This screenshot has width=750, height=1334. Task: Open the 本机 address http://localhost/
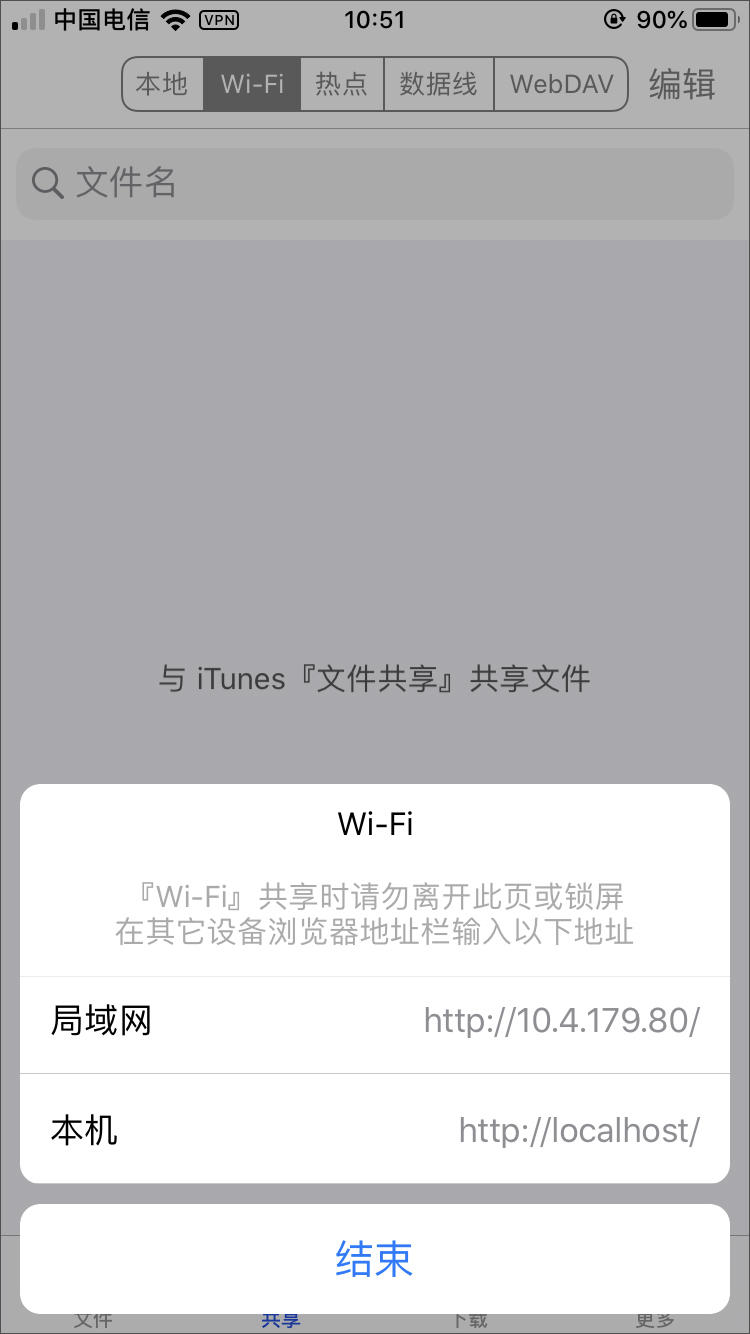578,1129
